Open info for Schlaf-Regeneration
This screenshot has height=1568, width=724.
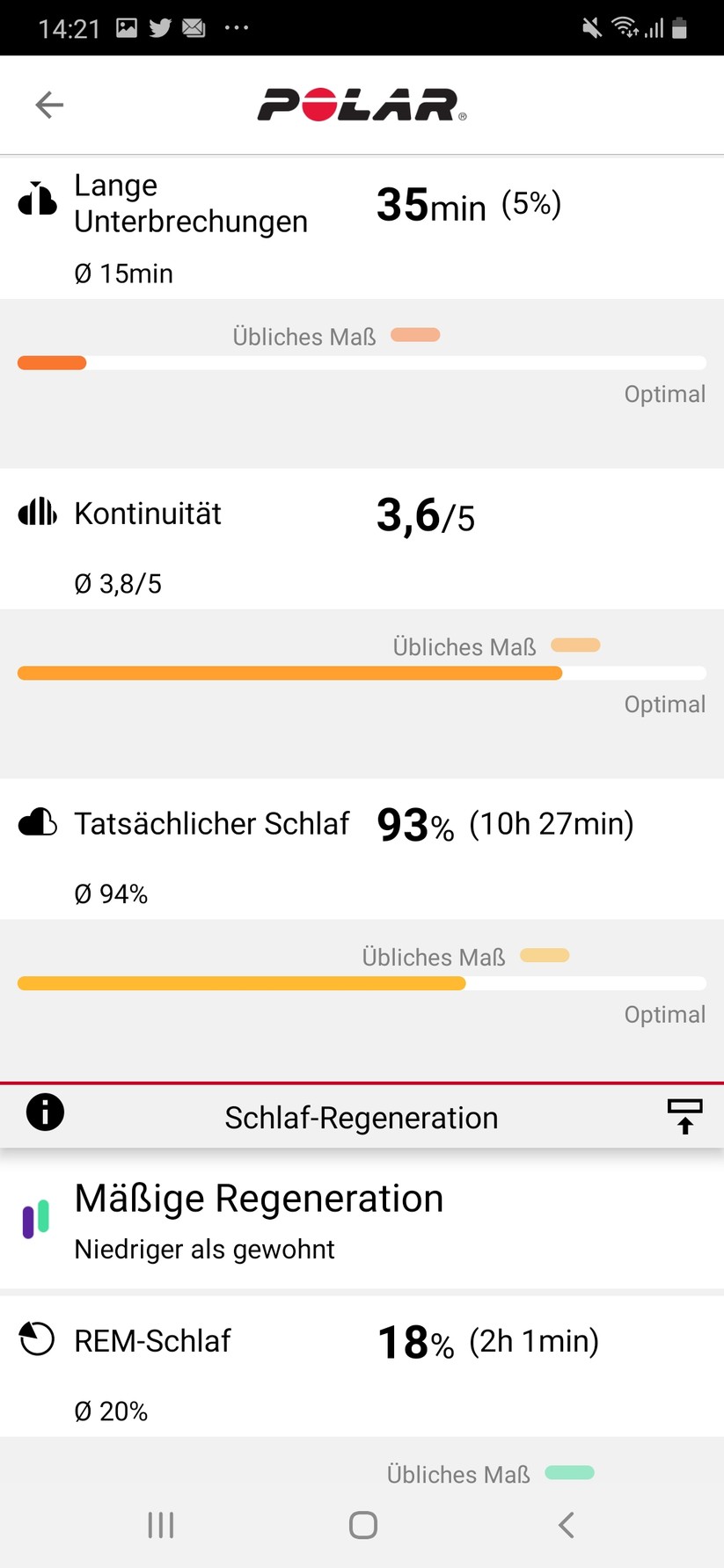click(x=45, y=1112)
